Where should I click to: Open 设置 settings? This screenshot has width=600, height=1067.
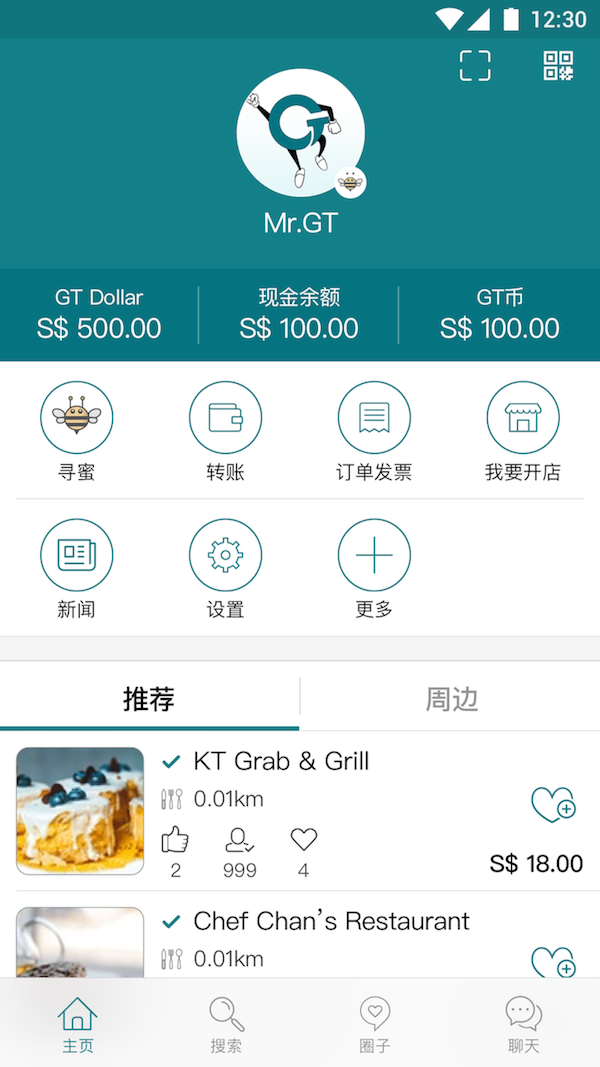click(225, 555)
